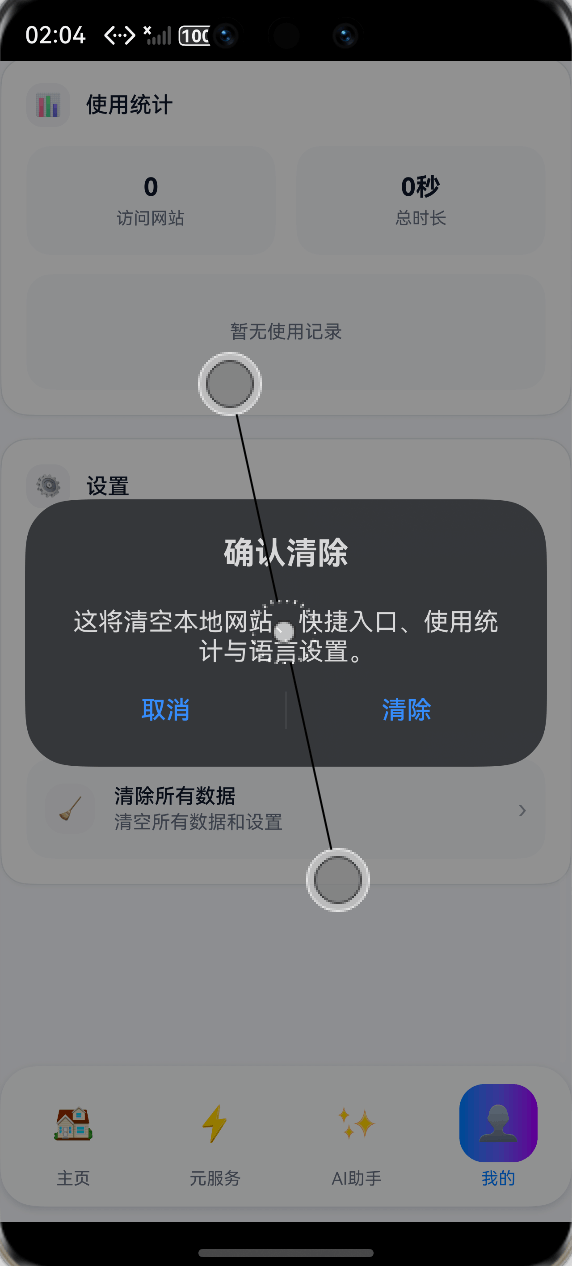Switch to the 主页 tab
This screenshot has width=572, height=1266.
coord(73,1145)
